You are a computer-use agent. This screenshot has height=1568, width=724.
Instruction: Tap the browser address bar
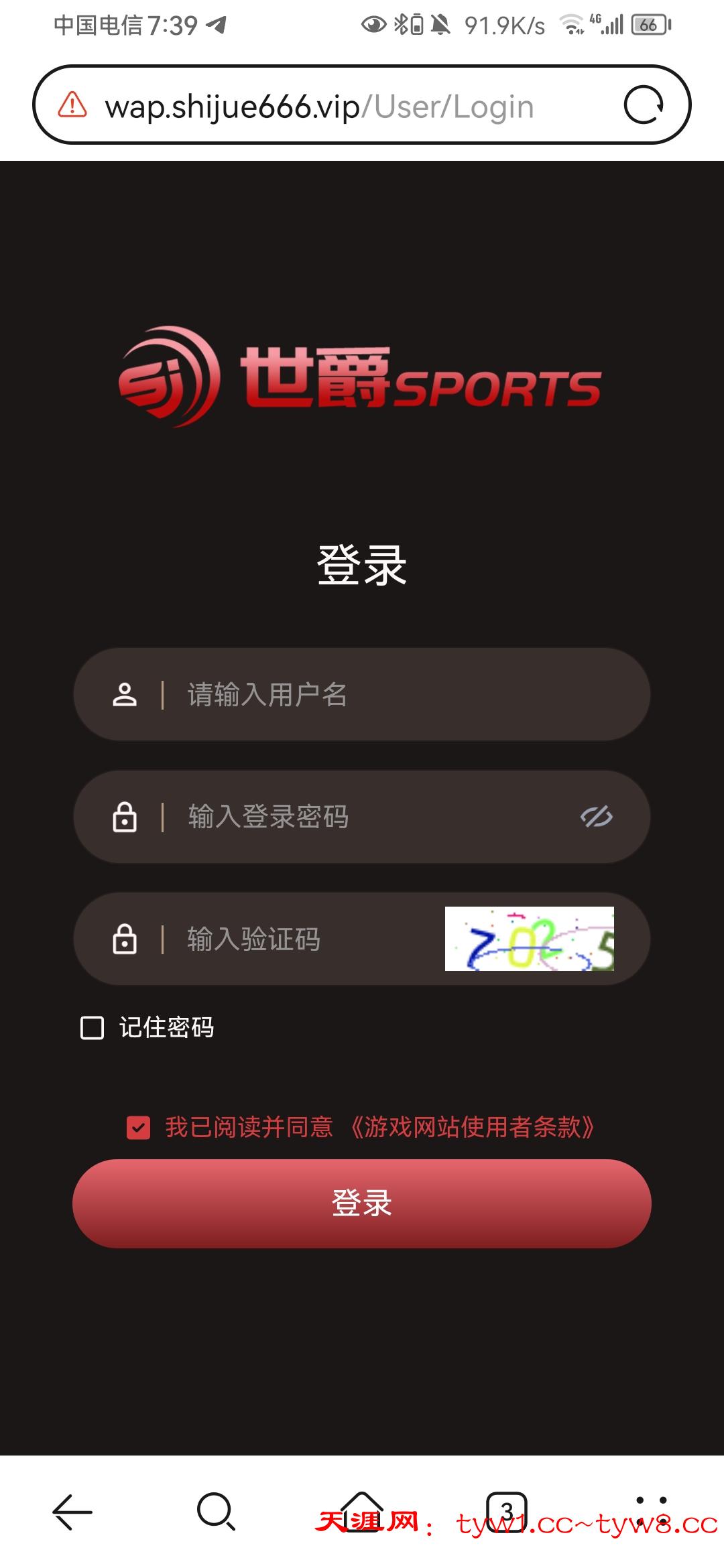(335, 106)
